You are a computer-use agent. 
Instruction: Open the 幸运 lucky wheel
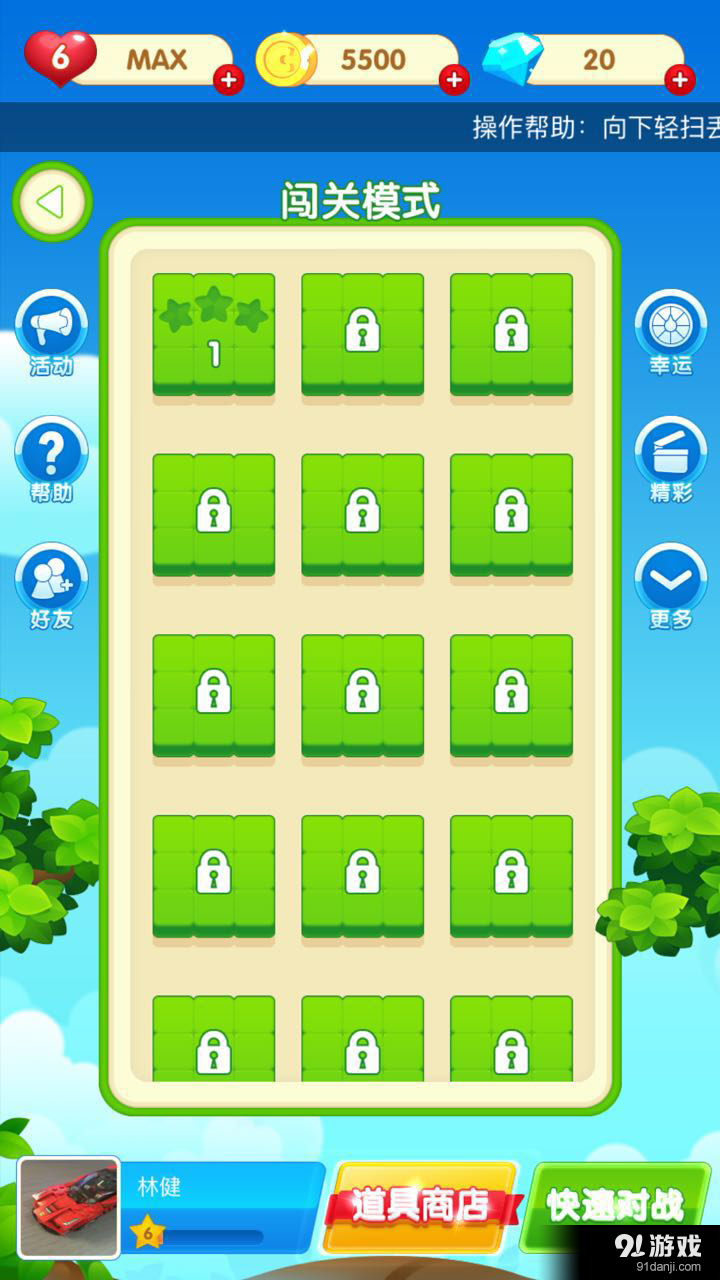click(670, 330)
